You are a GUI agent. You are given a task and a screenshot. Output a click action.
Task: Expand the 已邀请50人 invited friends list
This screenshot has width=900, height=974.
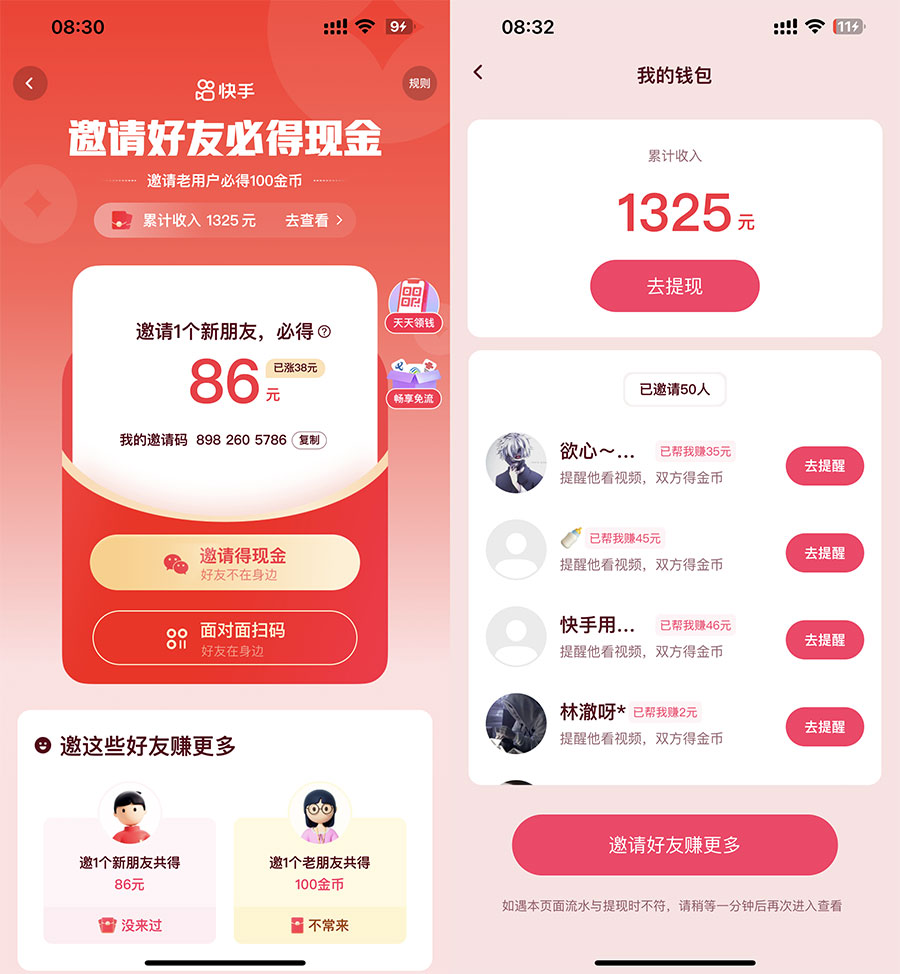tap(674, 390)
